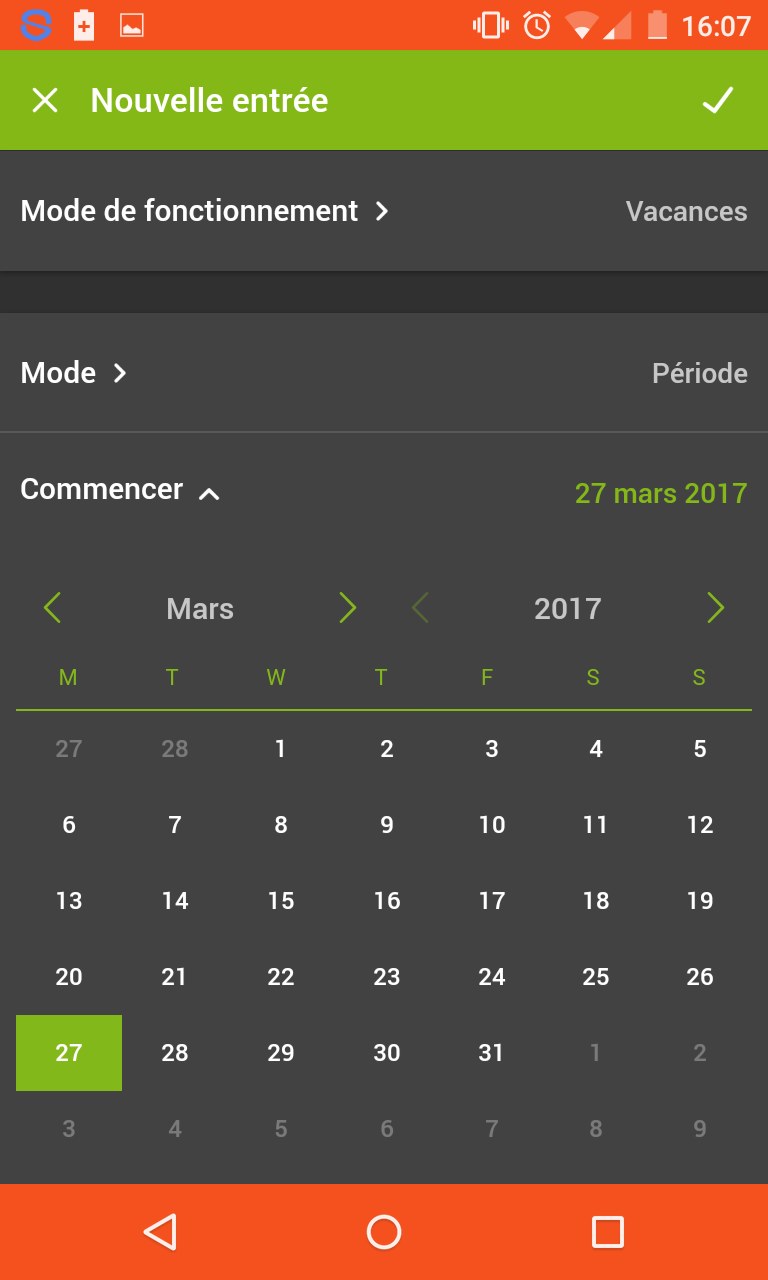Go to the home screen
The height and width of the screenshot is (1280, 768).
click(384, 1232)
